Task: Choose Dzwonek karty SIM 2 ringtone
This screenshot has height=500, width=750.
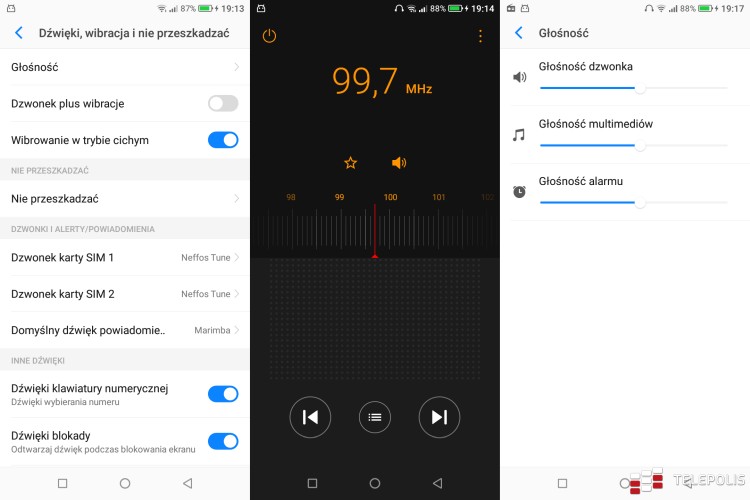Action: (x=125, y=294)
